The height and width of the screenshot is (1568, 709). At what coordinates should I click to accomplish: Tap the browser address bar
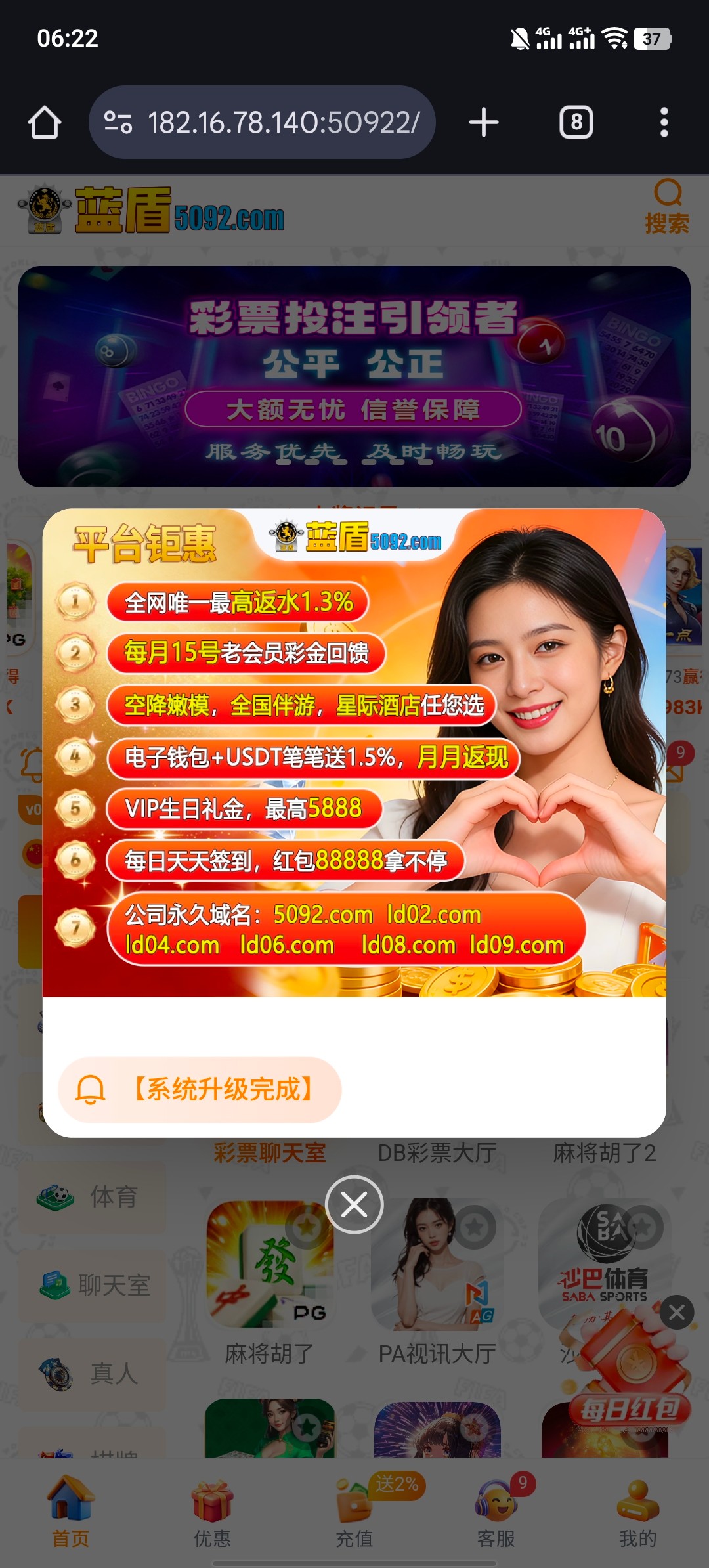(x=263, y=123)
